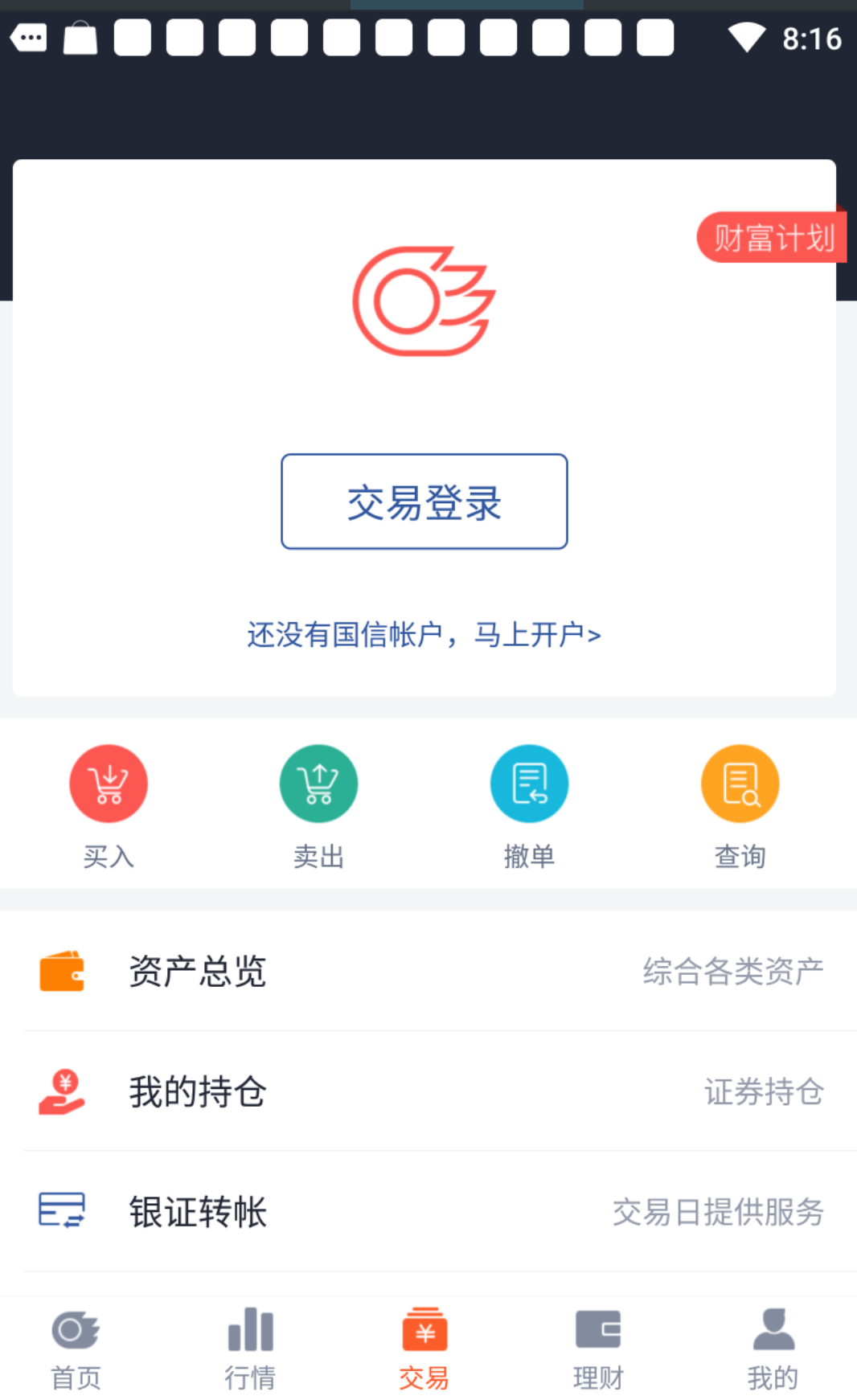Tap the 交易登录 login button
The image size is (857, 1400).
coord(424,501)
